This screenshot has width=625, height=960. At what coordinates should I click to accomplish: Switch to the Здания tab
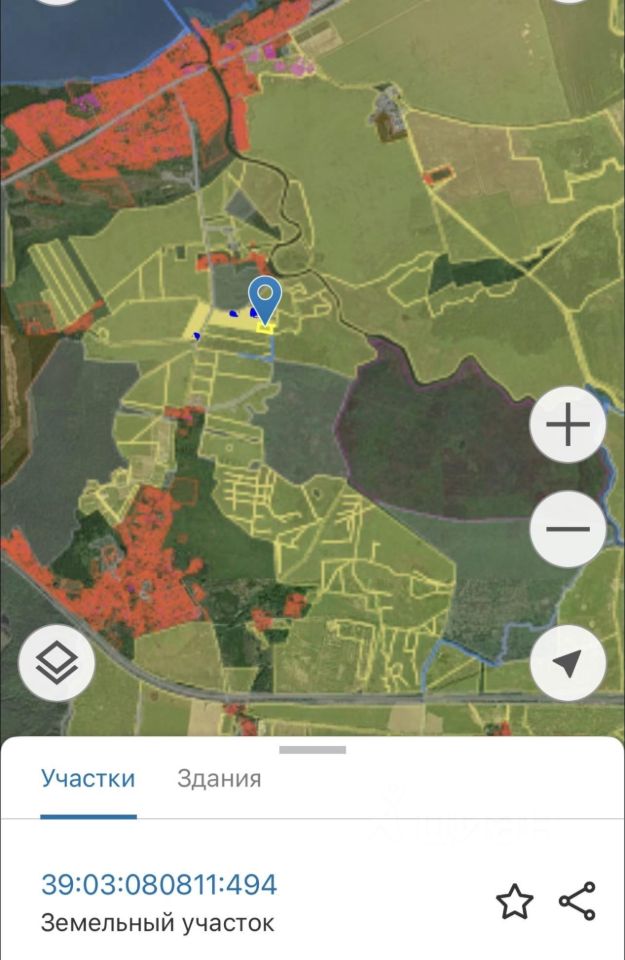pos(219,779)
